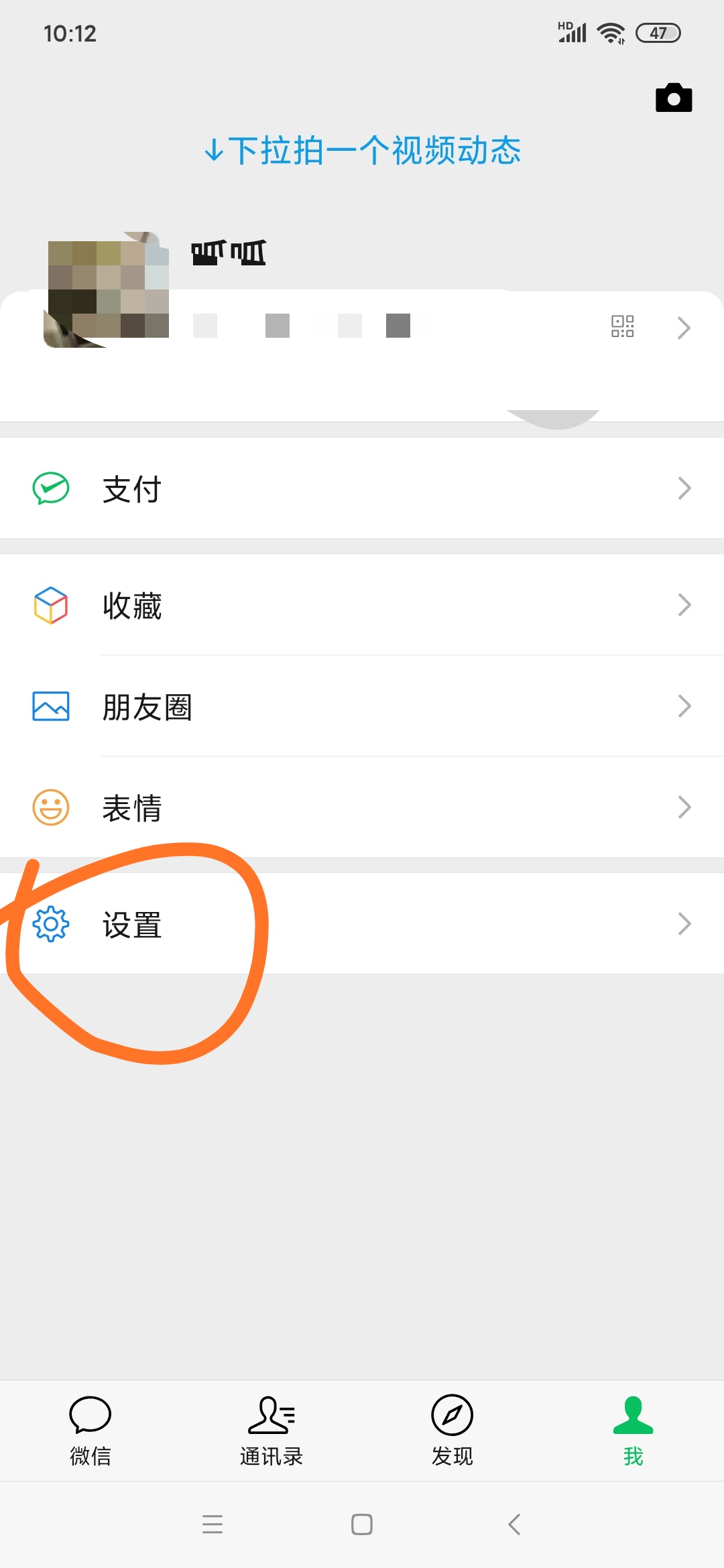Image resolution: width=724 pixels, height=1568 pixels.
Task: Open the 支付 row chevron
Action: 684,487
